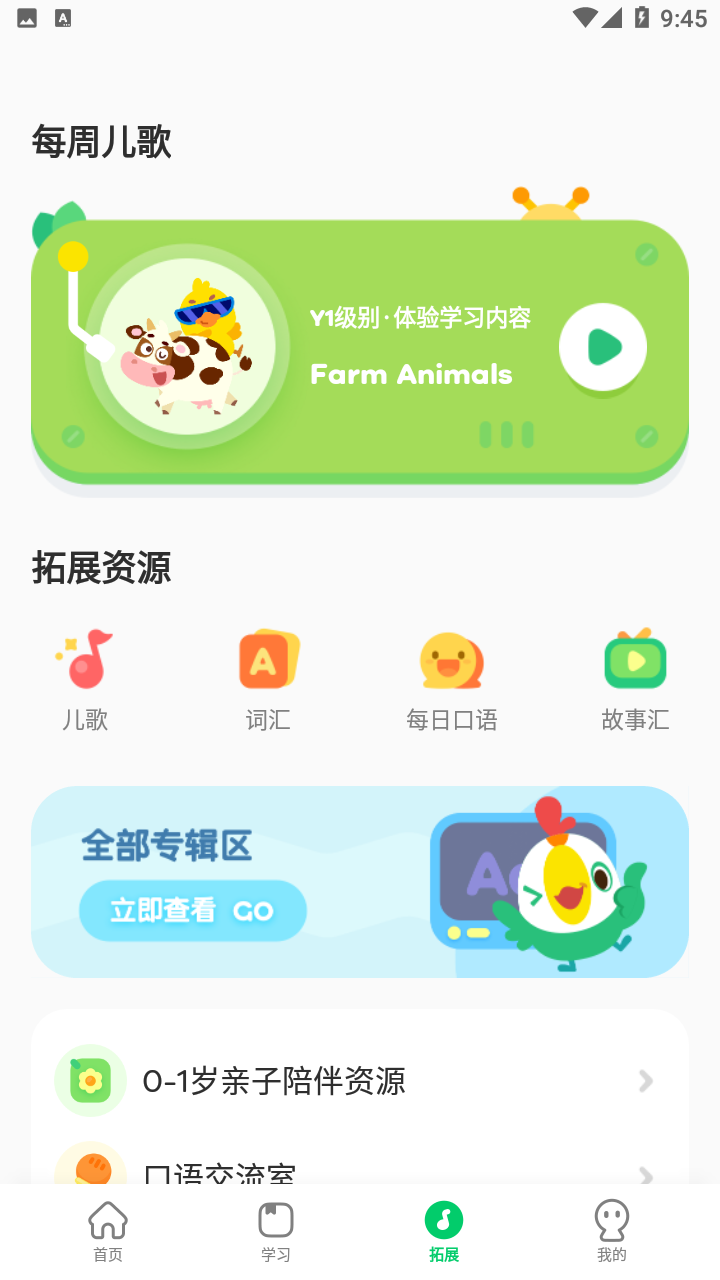Switch to the 学习 study tab
The height and width of the screenshot is (1280, 720).
(x=276, y=1232)
